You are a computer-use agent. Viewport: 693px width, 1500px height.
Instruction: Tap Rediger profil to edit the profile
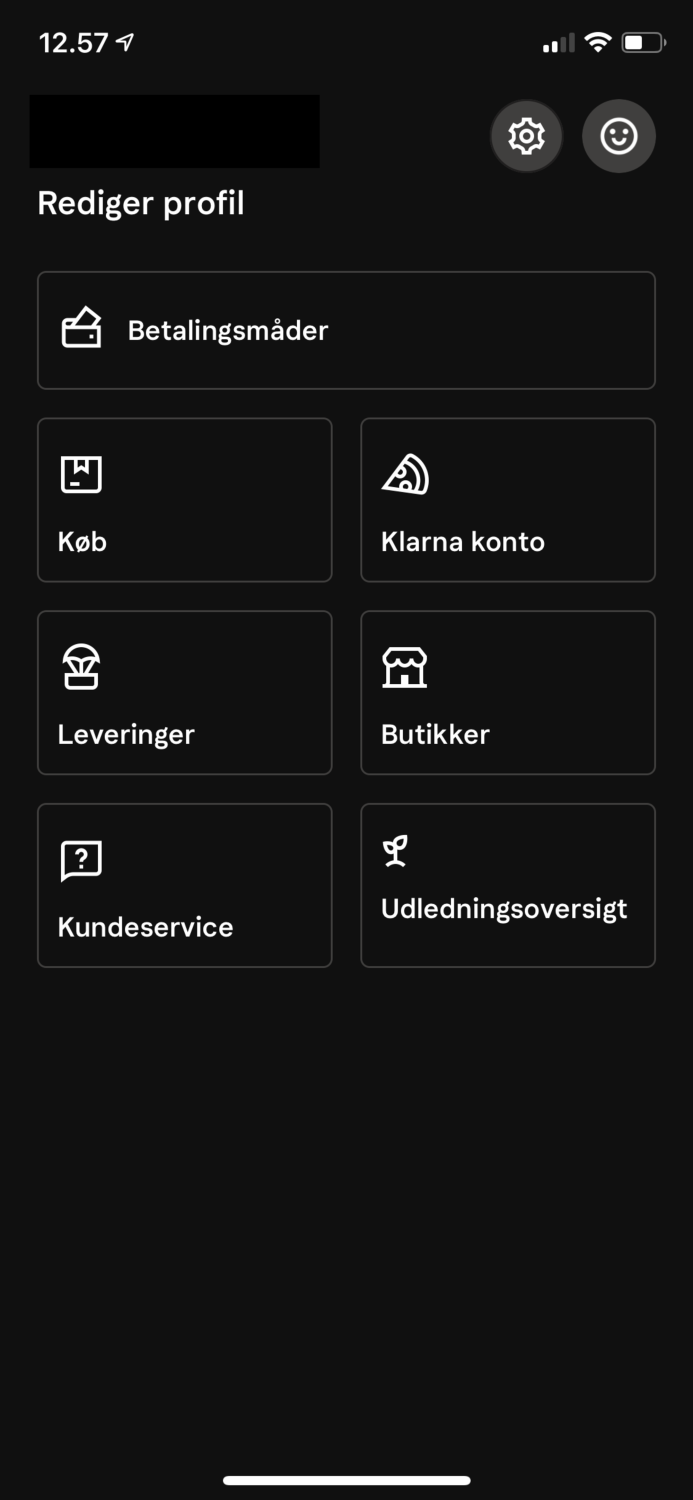coord(141,203)
